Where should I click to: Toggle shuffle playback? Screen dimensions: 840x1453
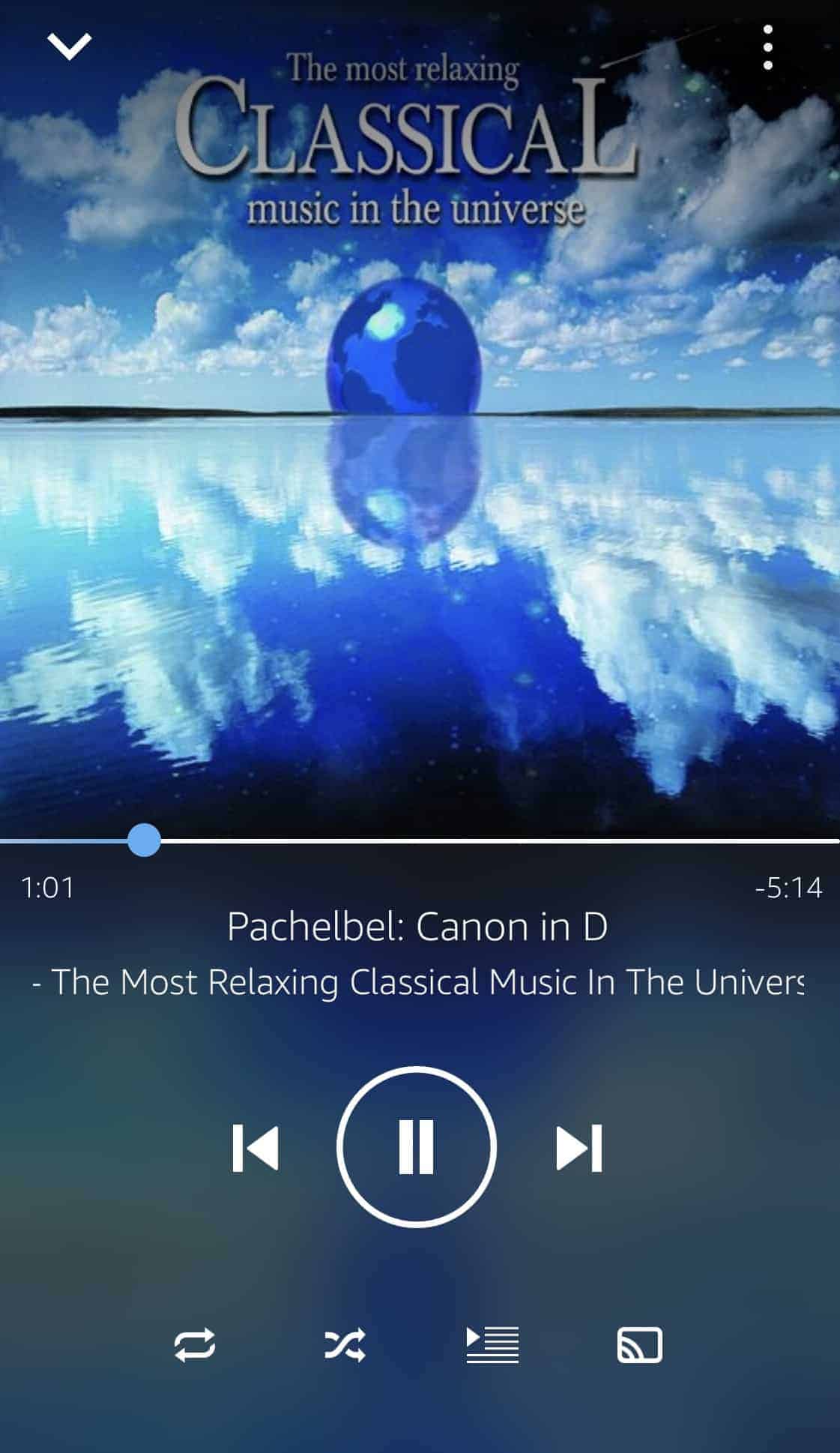click(345, 1345)
